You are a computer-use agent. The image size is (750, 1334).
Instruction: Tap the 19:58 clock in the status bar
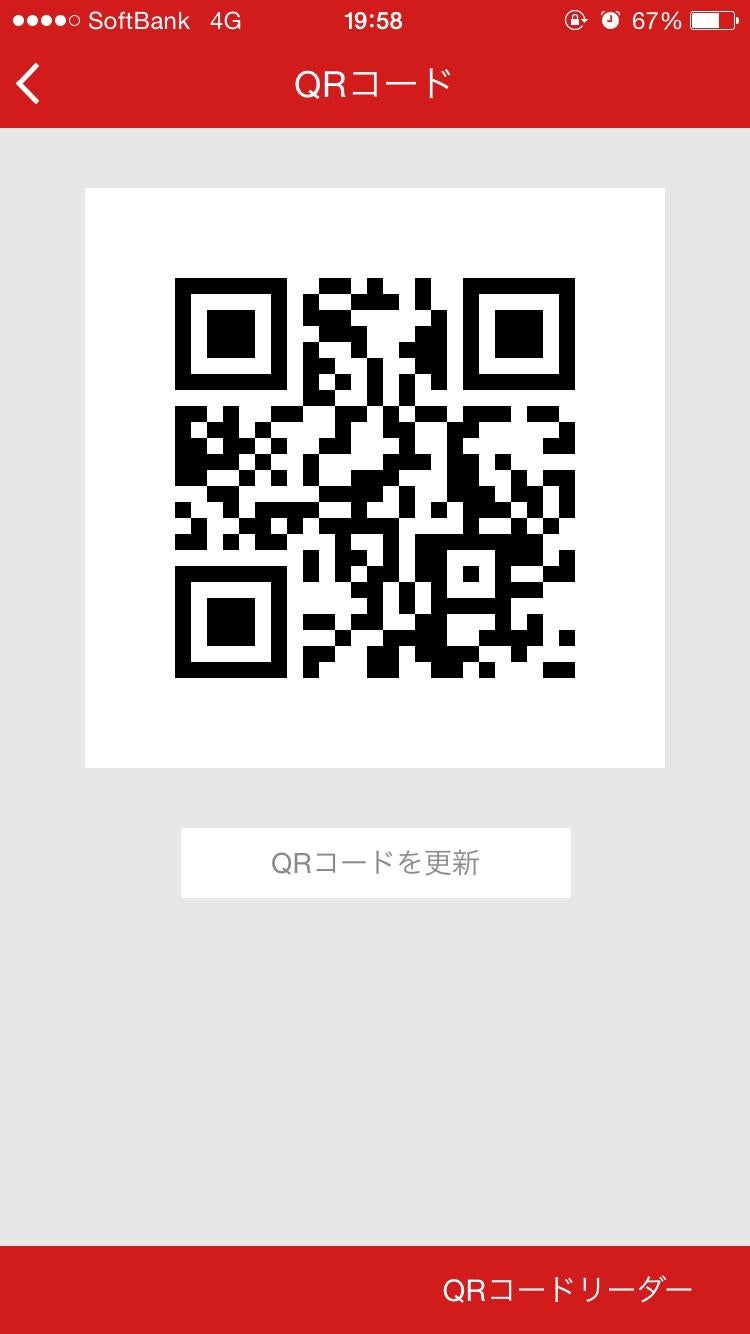point(375,20)
